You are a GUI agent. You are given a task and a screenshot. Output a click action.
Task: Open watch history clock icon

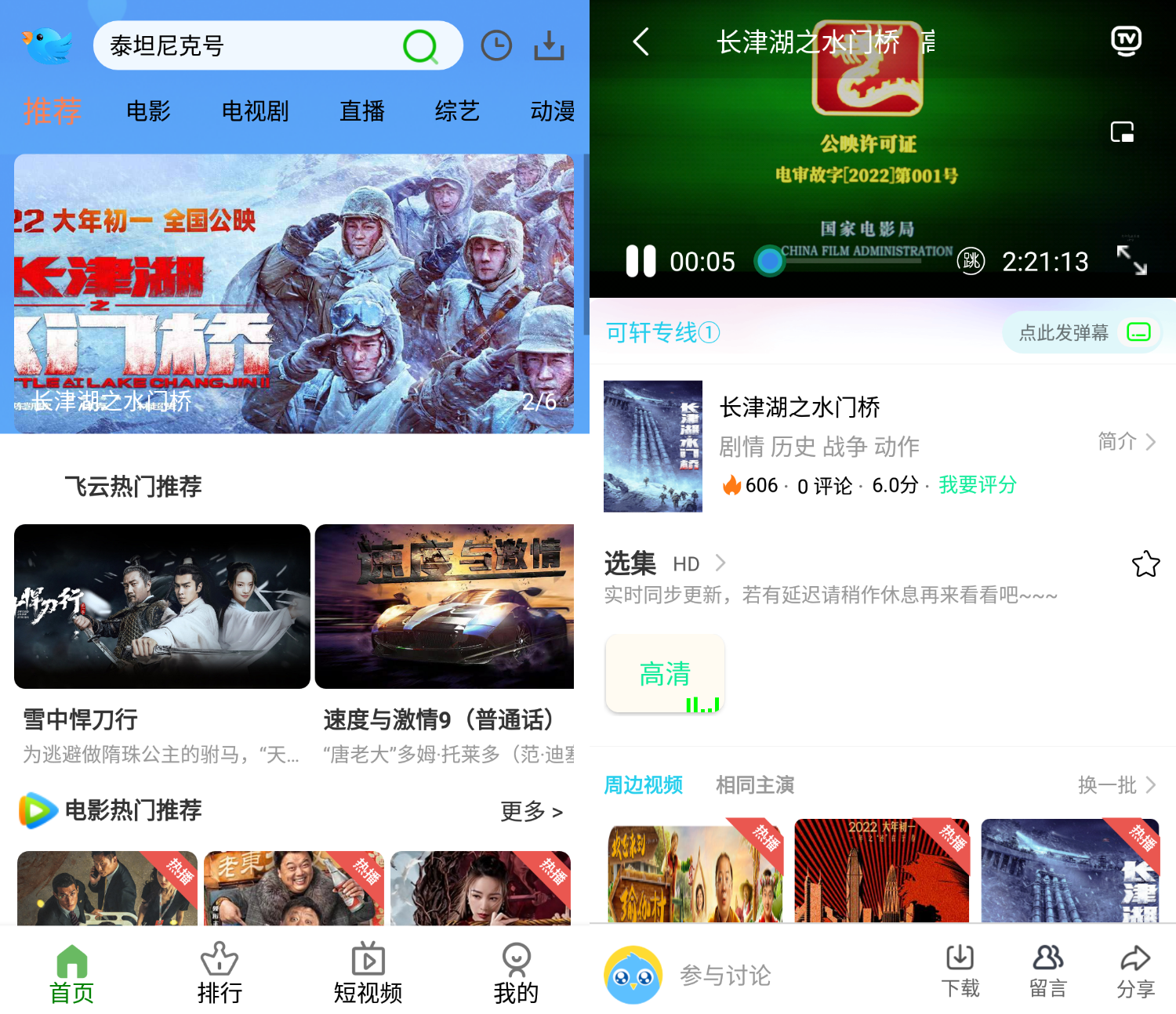[x=496, y=46]
